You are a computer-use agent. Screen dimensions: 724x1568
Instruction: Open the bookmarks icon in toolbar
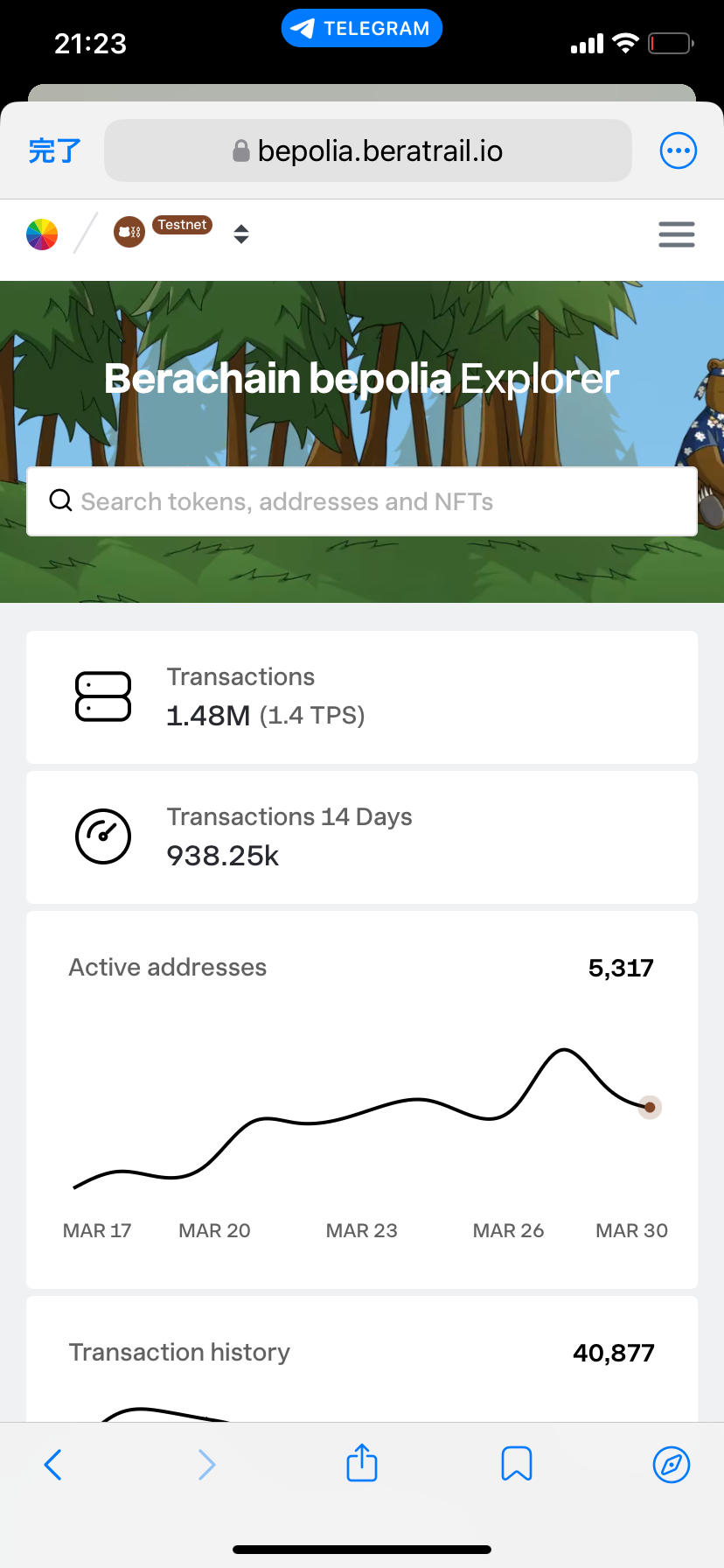pyautogui.click(x=517, y=1464)
